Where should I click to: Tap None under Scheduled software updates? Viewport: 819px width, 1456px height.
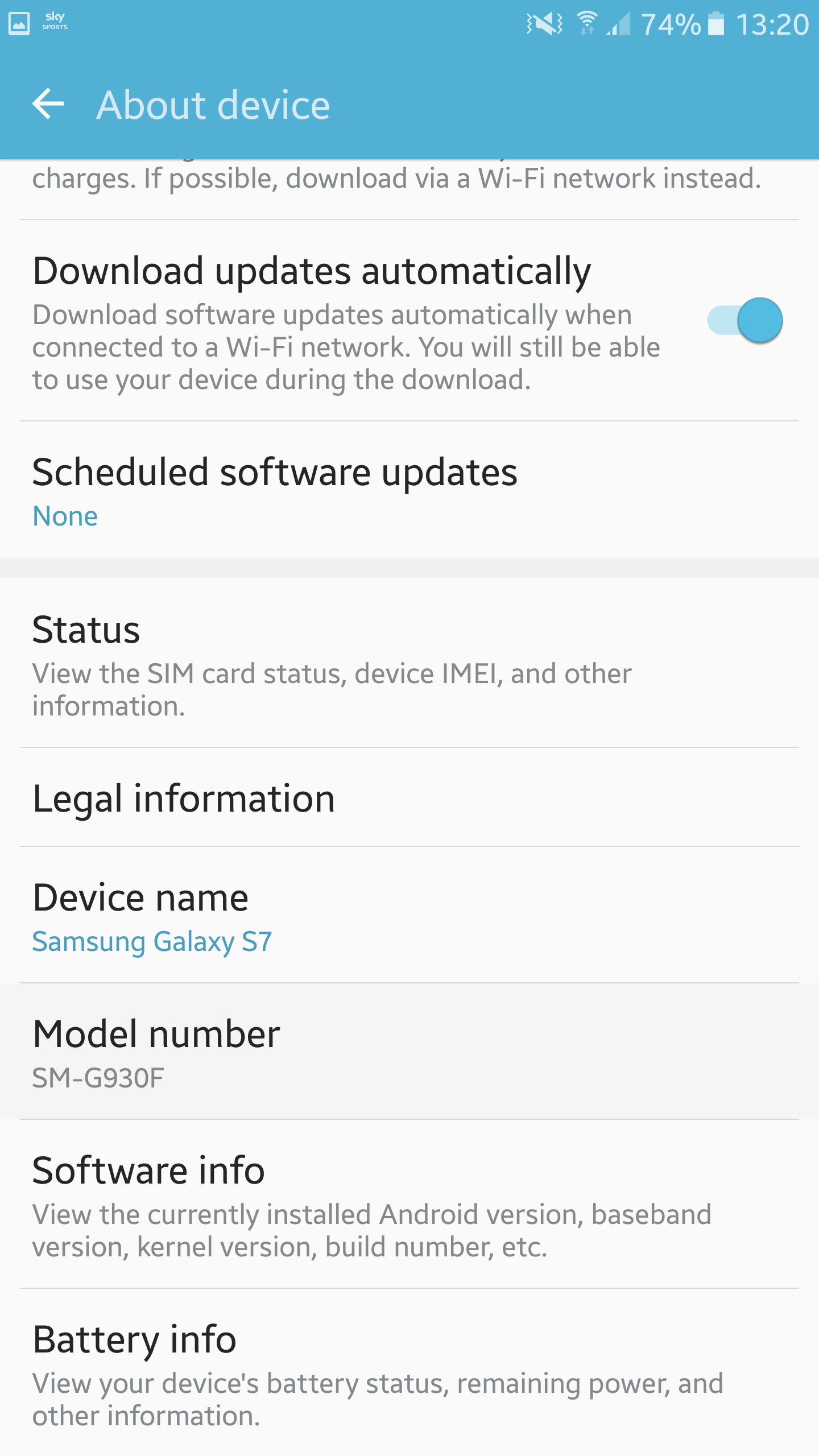65,516
